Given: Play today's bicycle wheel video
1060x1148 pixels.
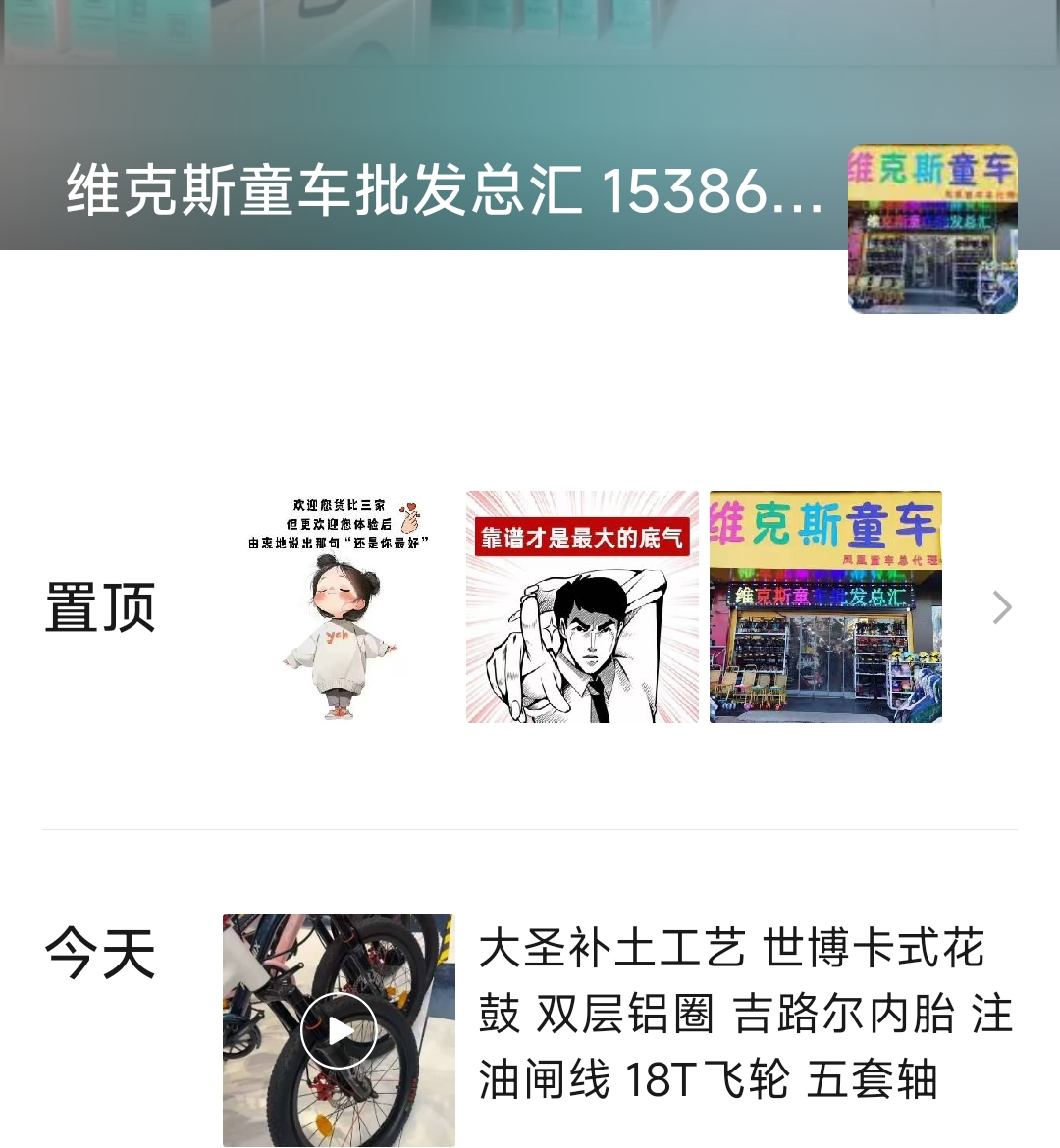Looking at the screenshot, I should coord(339,1030).
